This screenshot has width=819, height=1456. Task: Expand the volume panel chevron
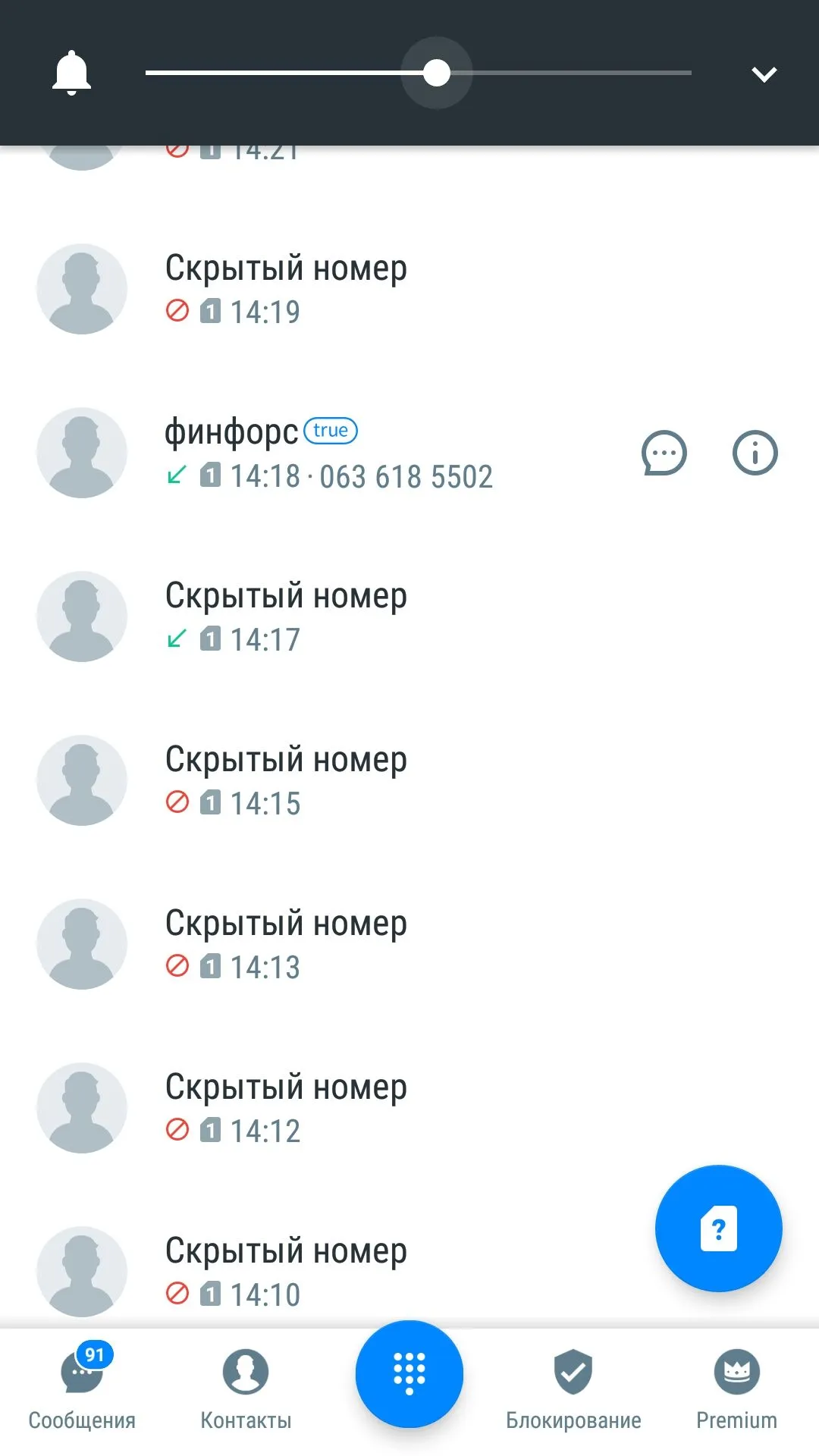(764, 74)
